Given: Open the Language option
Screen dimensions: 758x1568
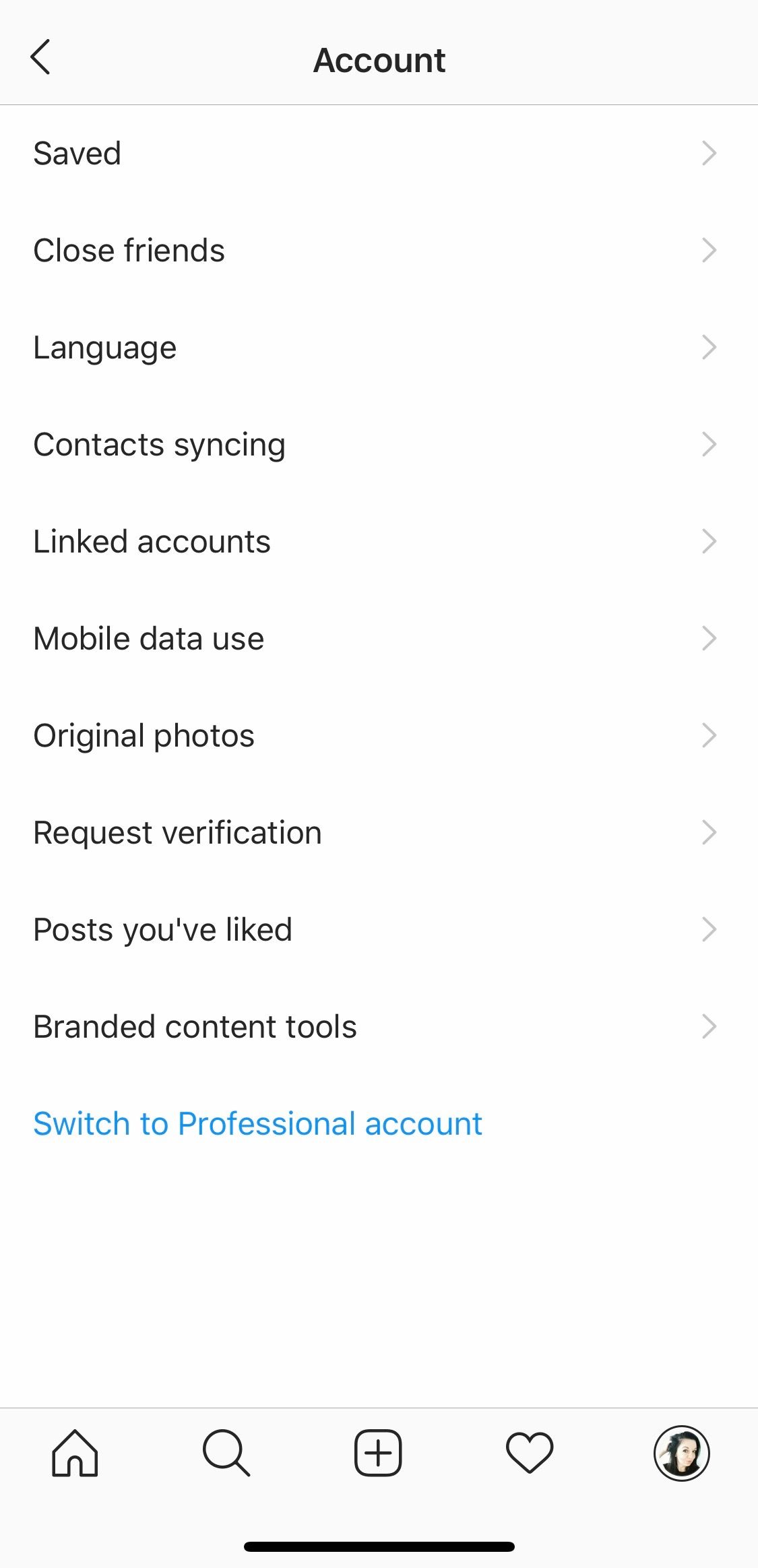Looking at the screenshot, I should click(379, 348).
